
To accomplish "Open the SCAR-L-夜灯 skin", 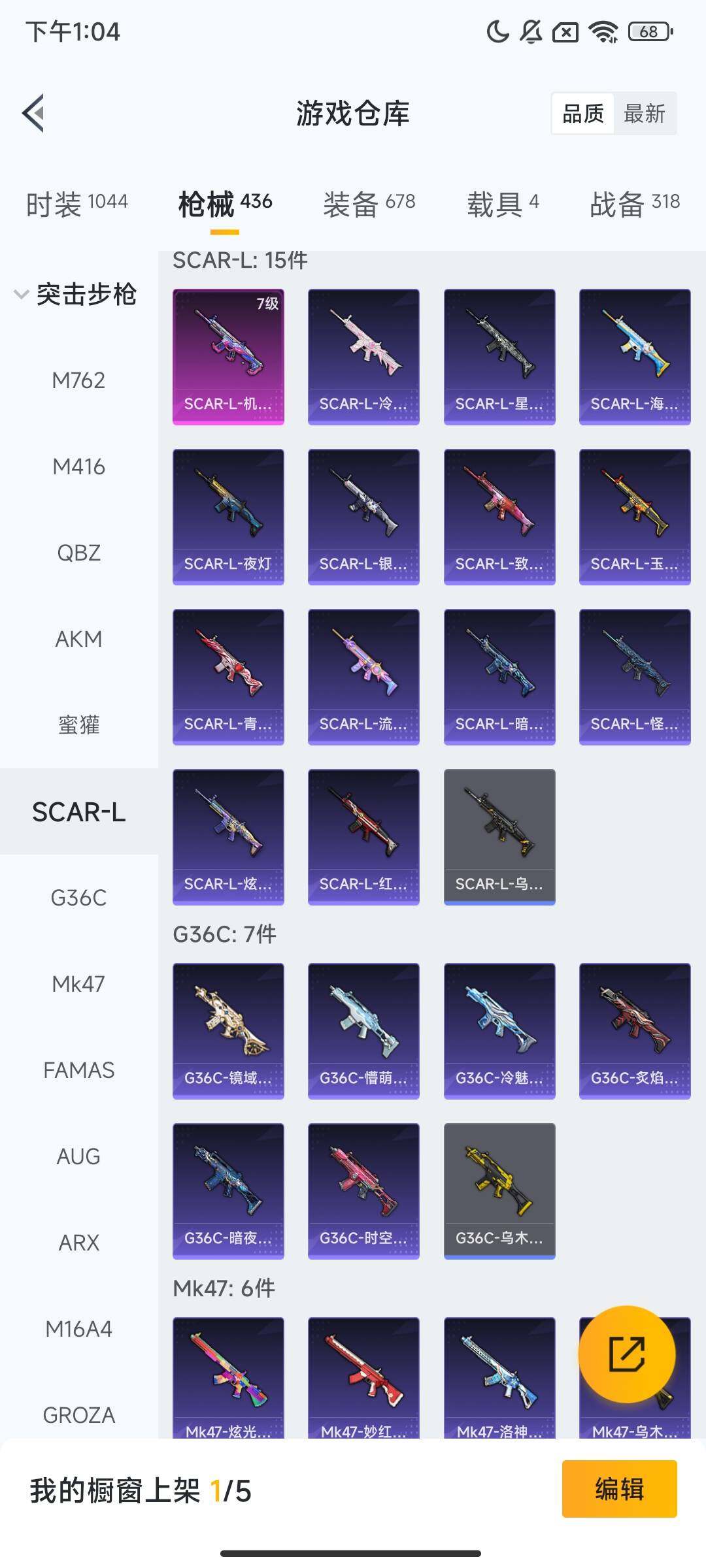I will point(228,517).
